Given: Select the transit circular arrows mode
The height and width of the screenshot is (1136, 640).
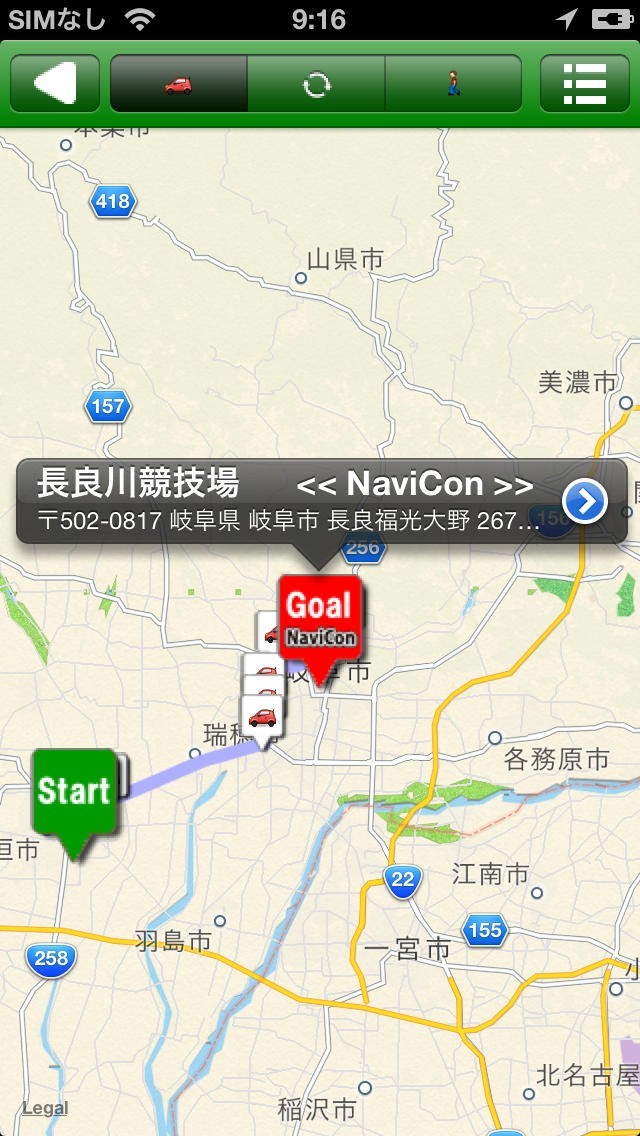Looking at the screenshot, I should [x=316, y=84].
